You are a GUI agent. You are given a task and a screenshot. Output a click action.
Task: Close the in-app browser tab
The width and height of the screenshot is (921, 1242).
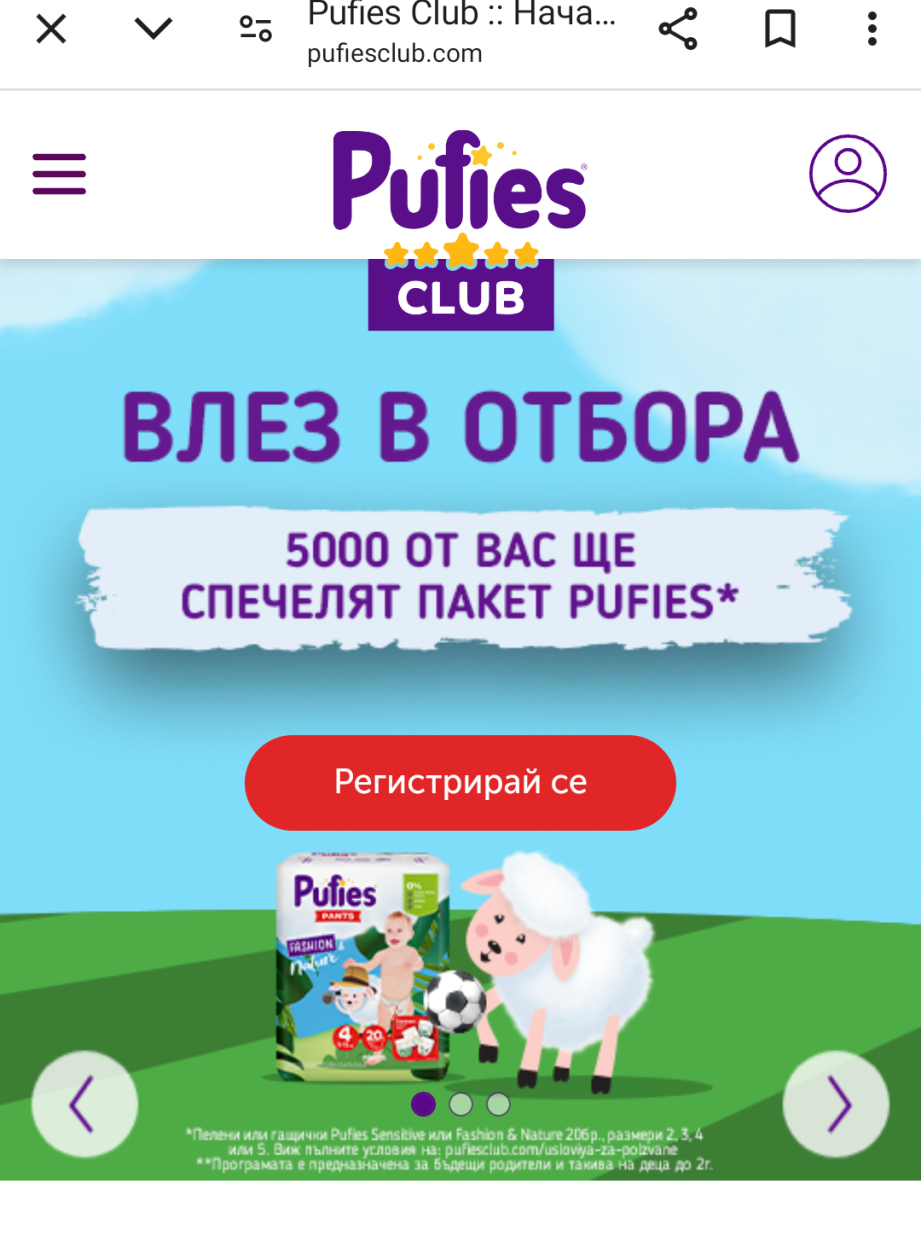tap(51, 29)
